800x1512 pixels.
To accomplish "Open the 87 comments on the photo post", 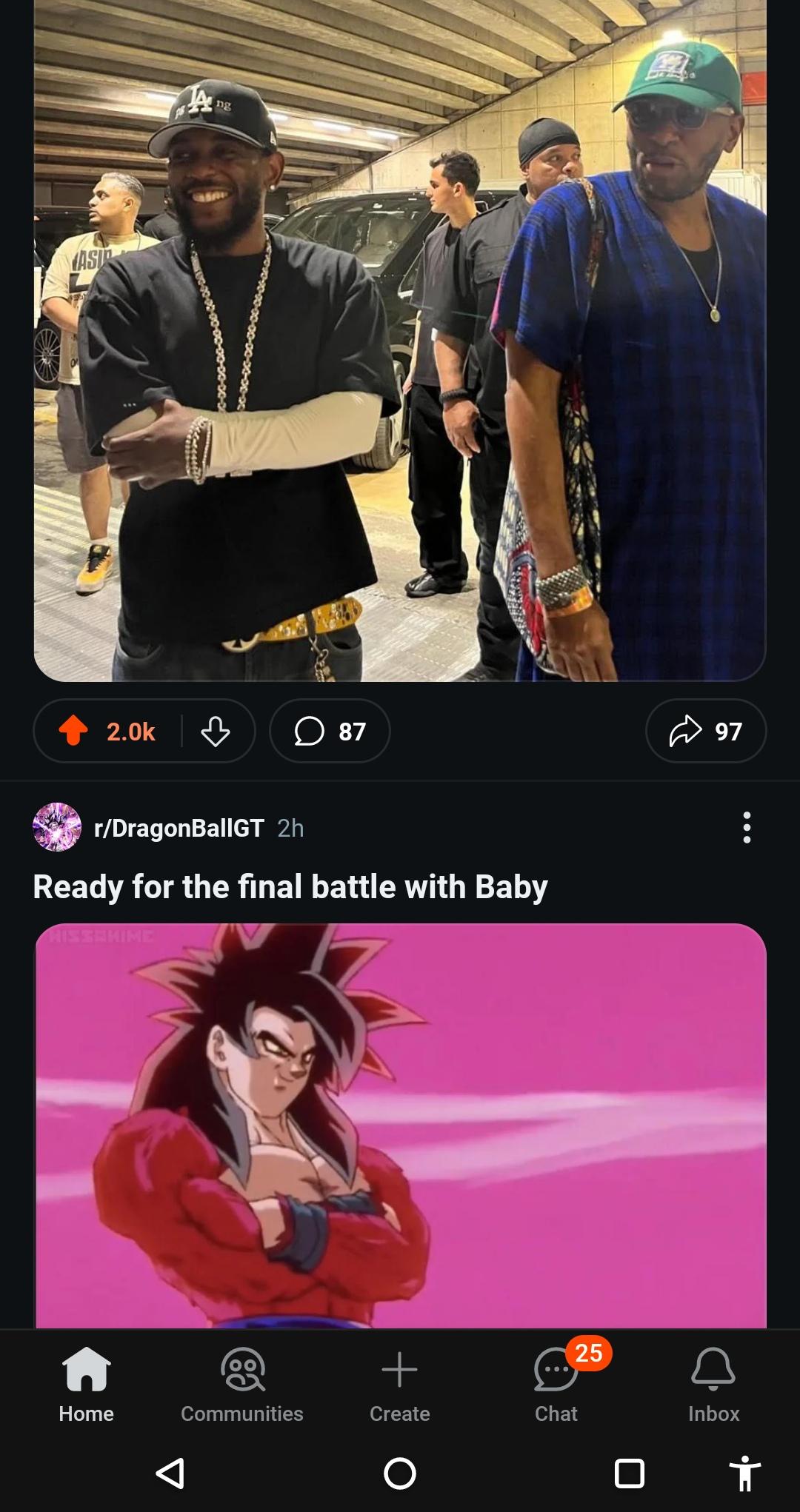I will click(x=330, y=731).
